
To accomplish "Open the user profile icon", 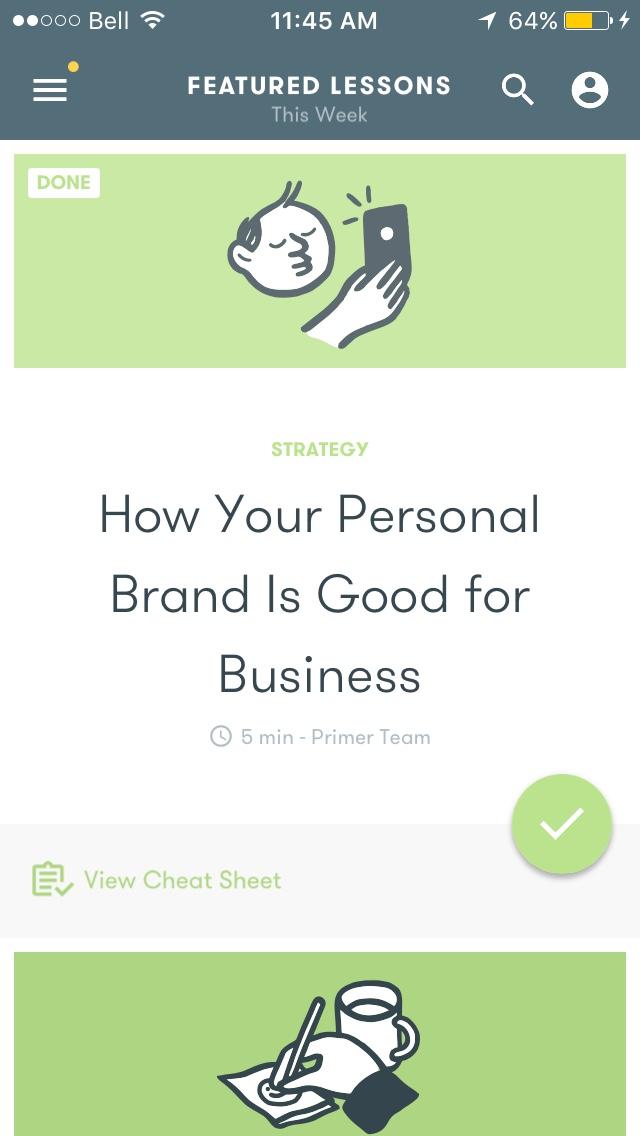I will (590, 91).
